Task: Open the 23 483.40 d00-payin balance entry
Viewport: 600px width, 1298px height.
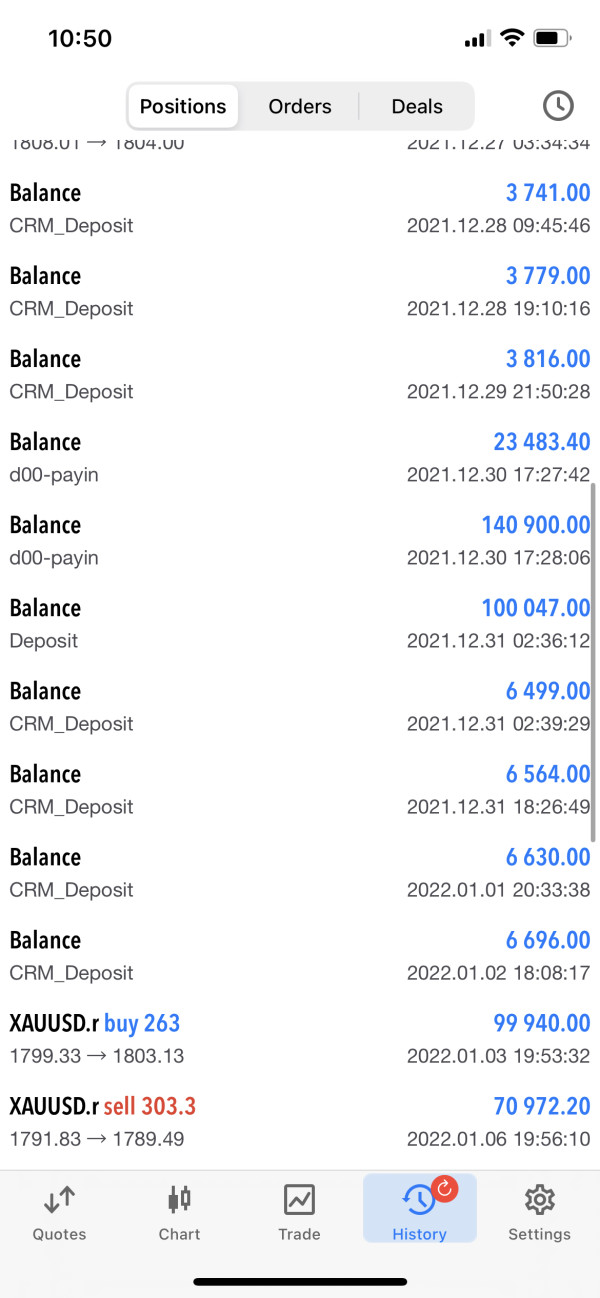Action: coord(300,458)
